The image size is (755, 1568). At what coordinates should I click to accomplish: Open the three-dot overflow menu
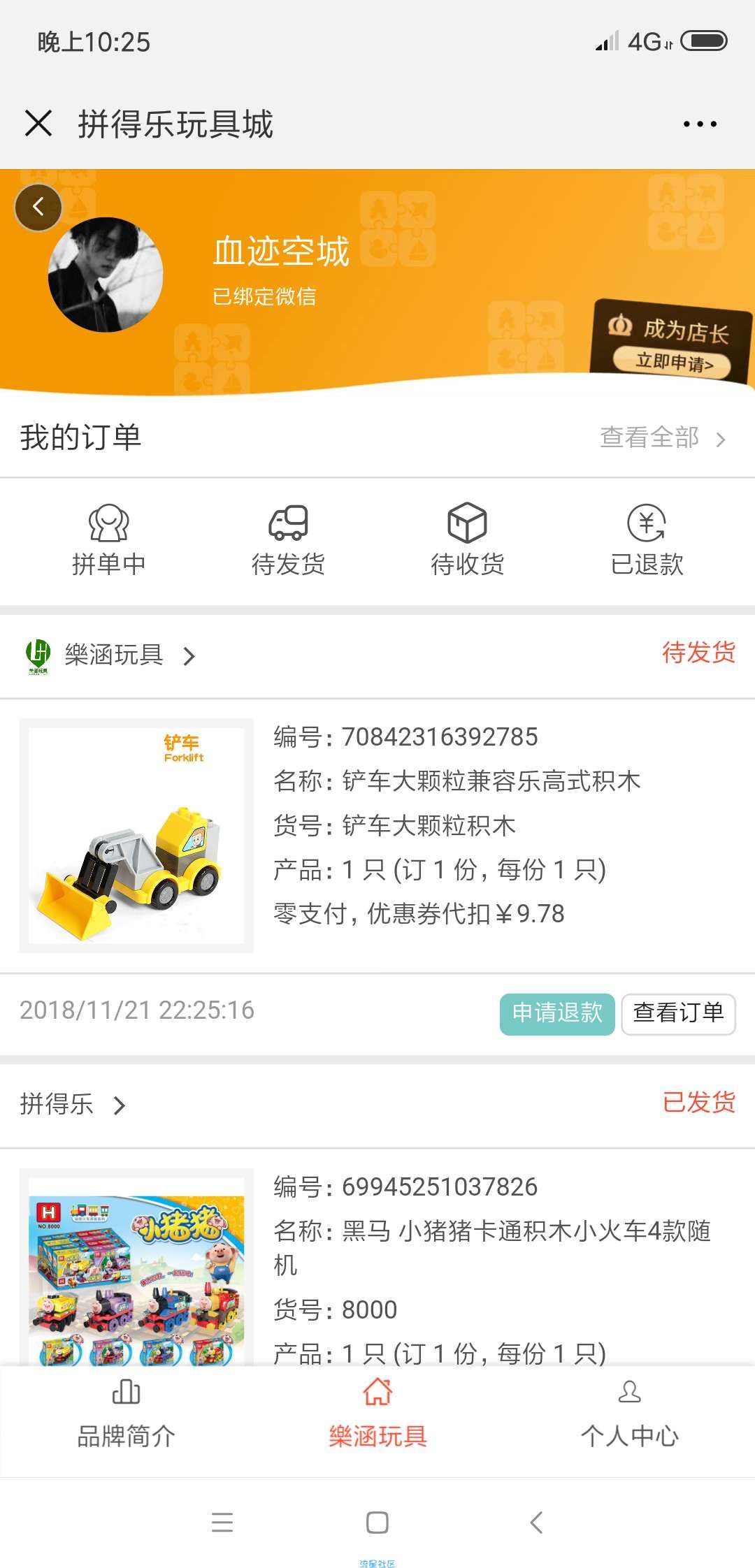700,124
